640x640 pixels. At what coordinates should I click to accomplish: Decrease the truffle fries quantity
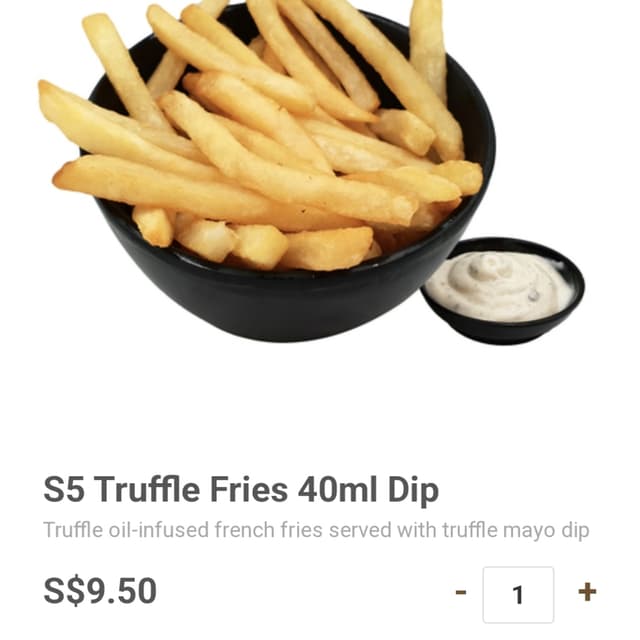pos(461,593)
